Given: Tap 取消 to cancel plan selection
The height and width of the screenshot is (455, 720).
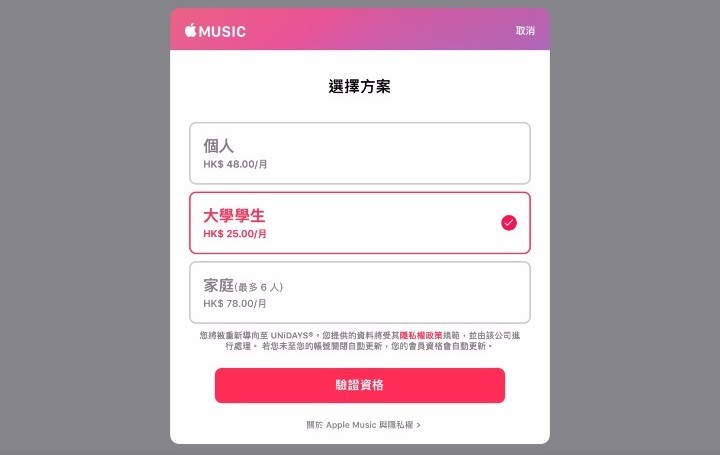Looking at the screenshot, I should click(525, 31).
